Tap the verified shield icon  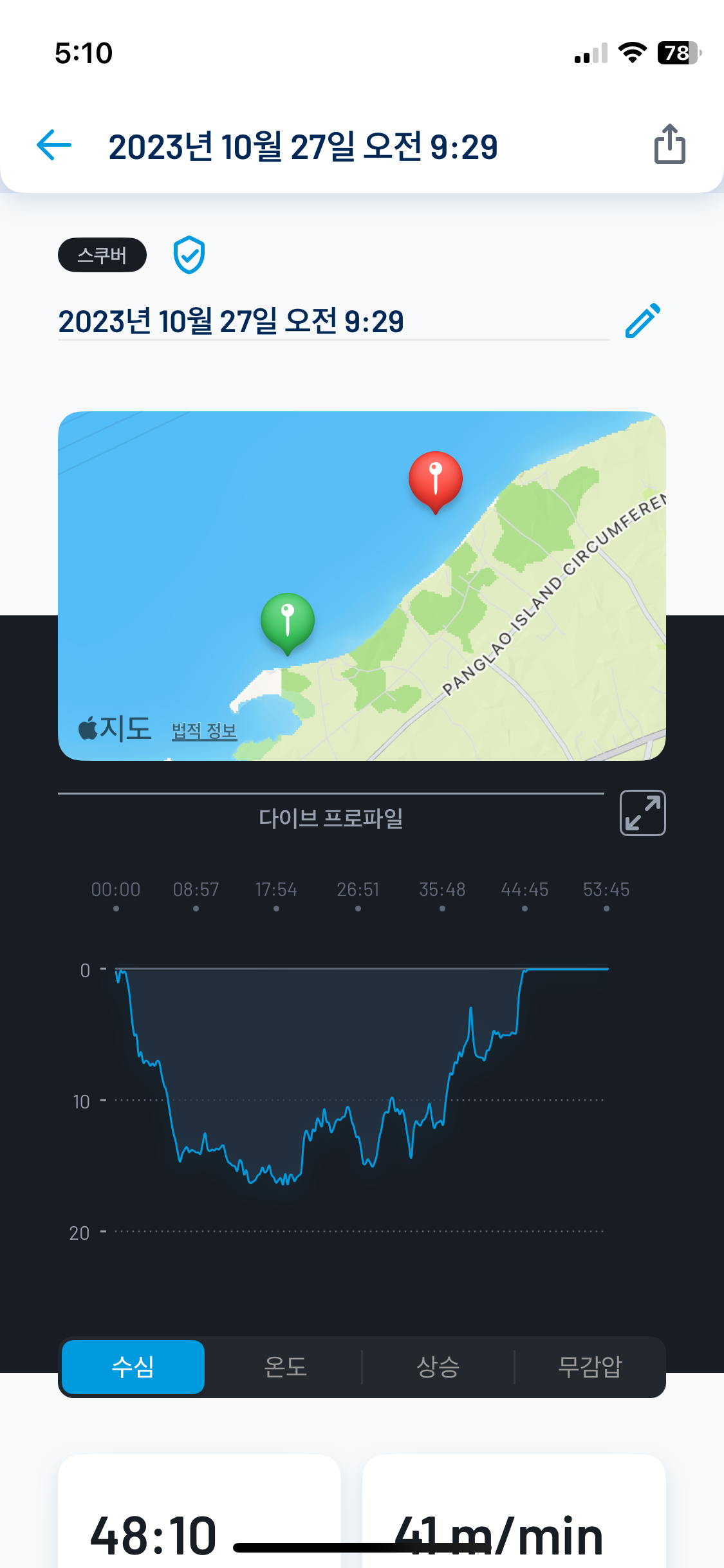pos(189,255)
